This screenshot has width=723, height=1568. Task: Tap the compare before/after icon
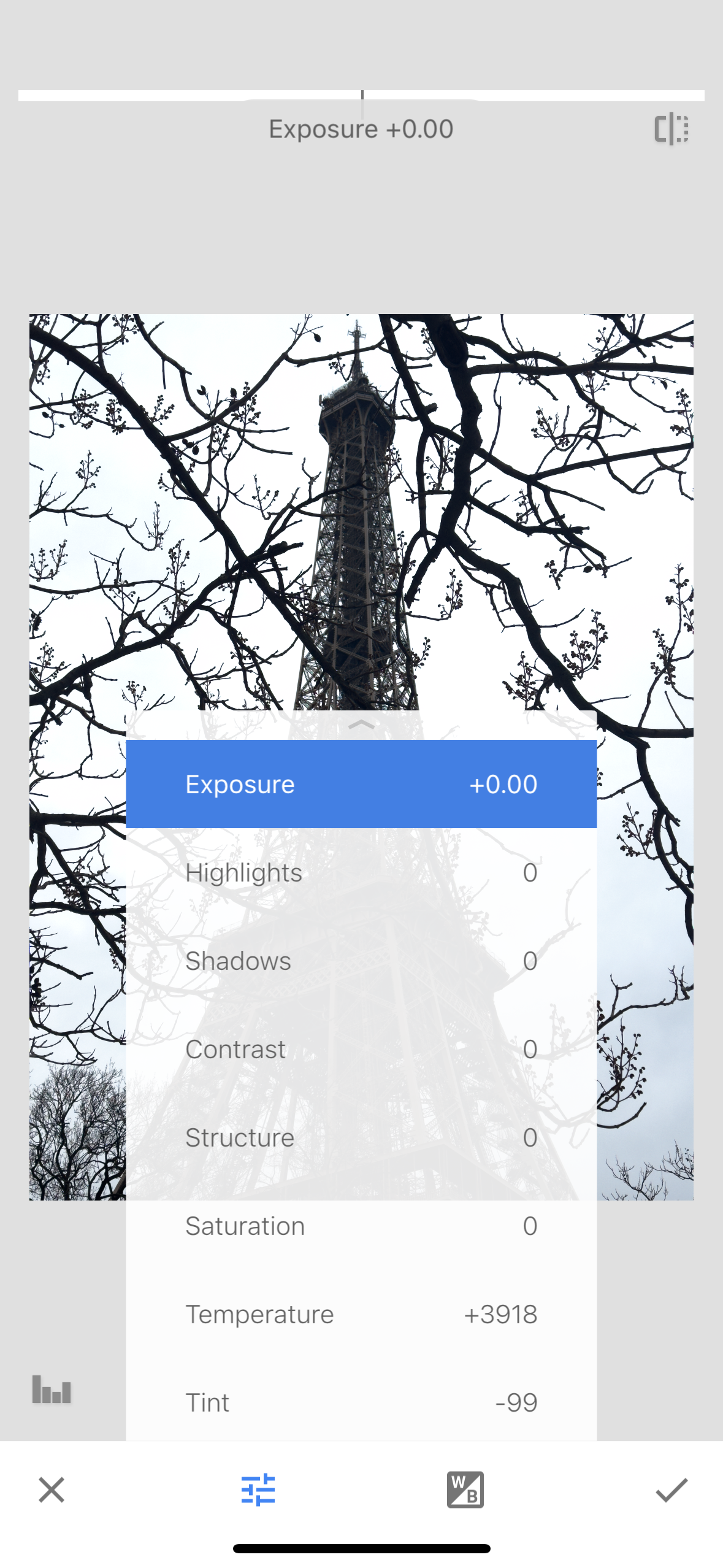[671, 129]
